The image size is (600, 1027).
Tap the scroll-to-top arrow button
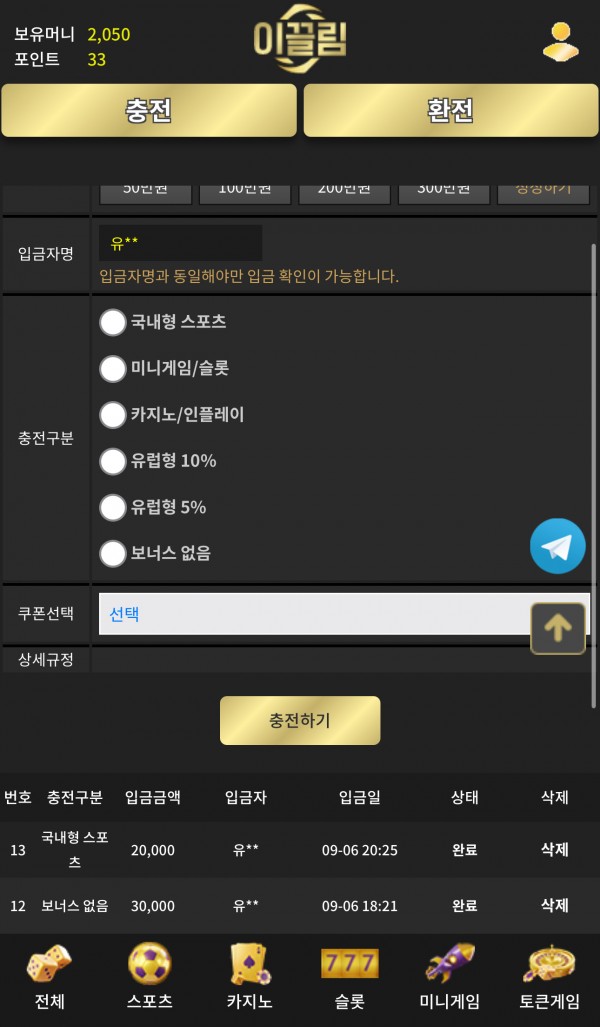(558, 628)
